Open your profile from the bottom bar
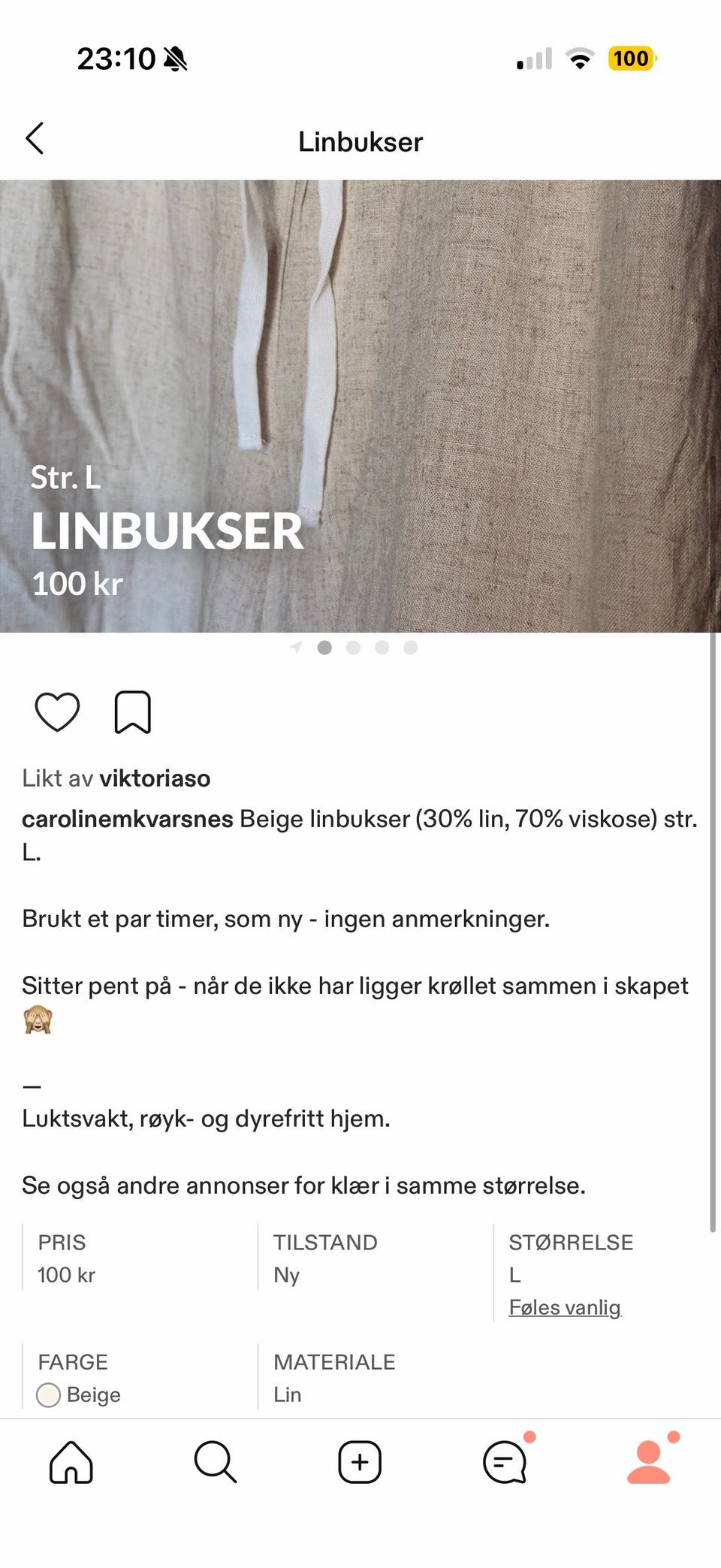 [649, 1462]
